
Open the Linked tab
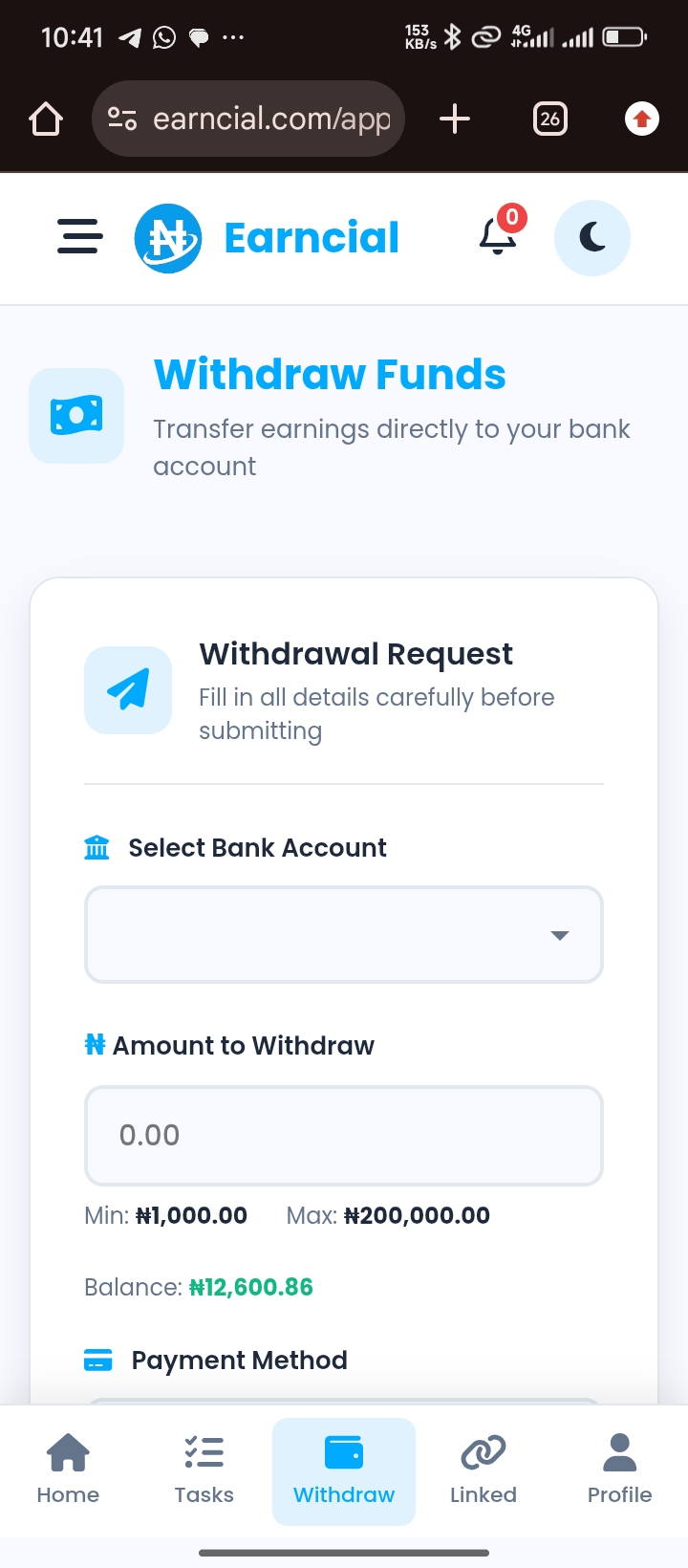(483, 1470)
